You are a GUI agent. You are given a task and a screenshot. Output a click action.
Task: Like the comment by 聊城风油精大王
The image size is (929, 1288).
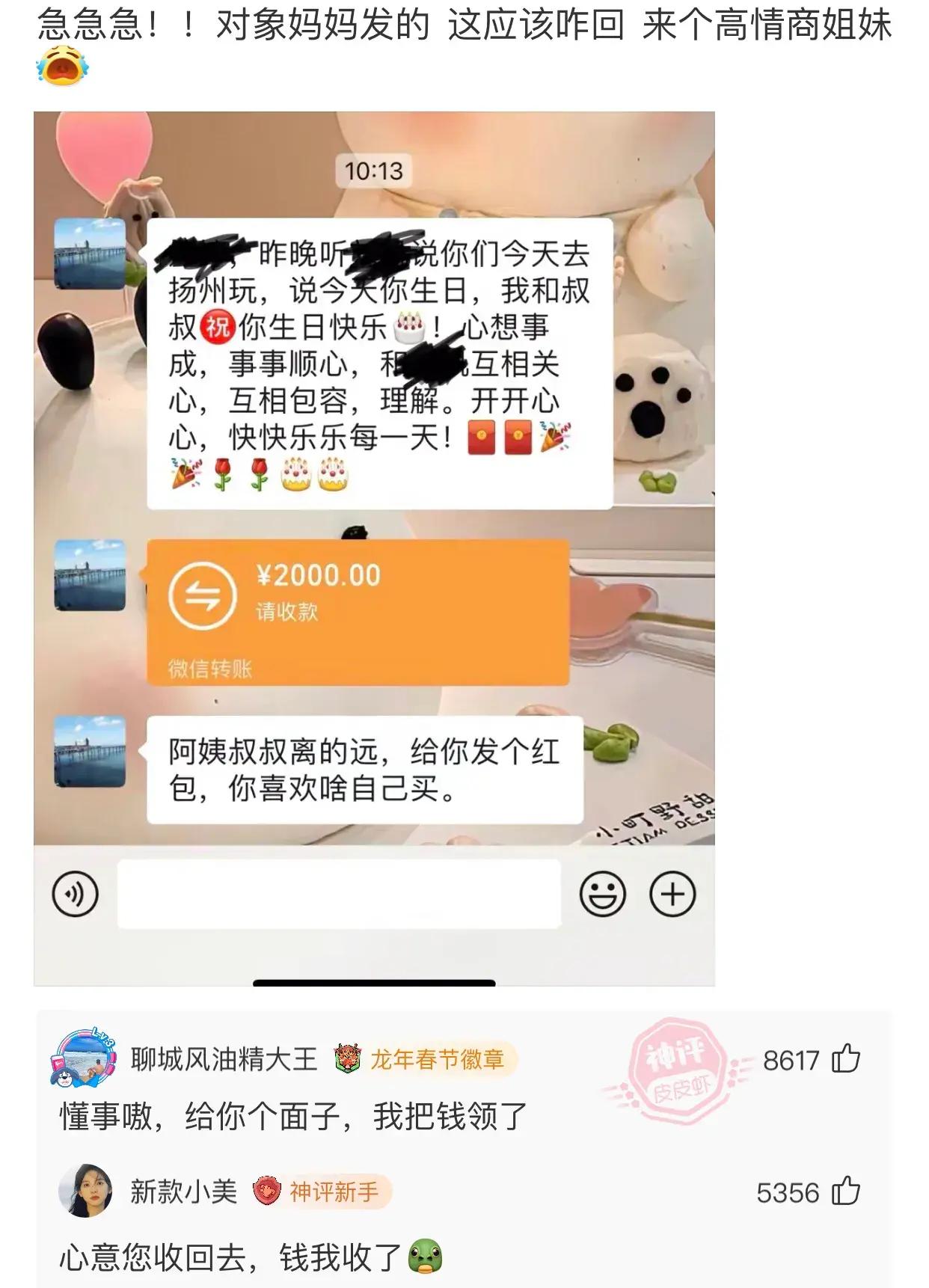point(846,1059)
